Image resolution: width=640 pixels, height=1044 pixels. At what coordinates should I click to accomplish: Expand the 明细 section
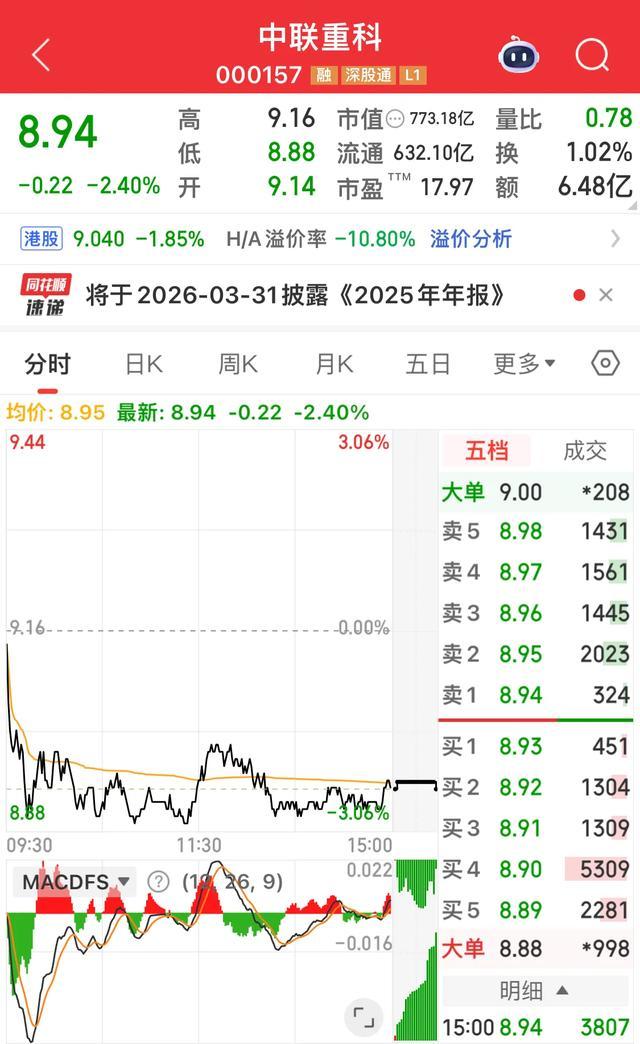tap(535, 991)
